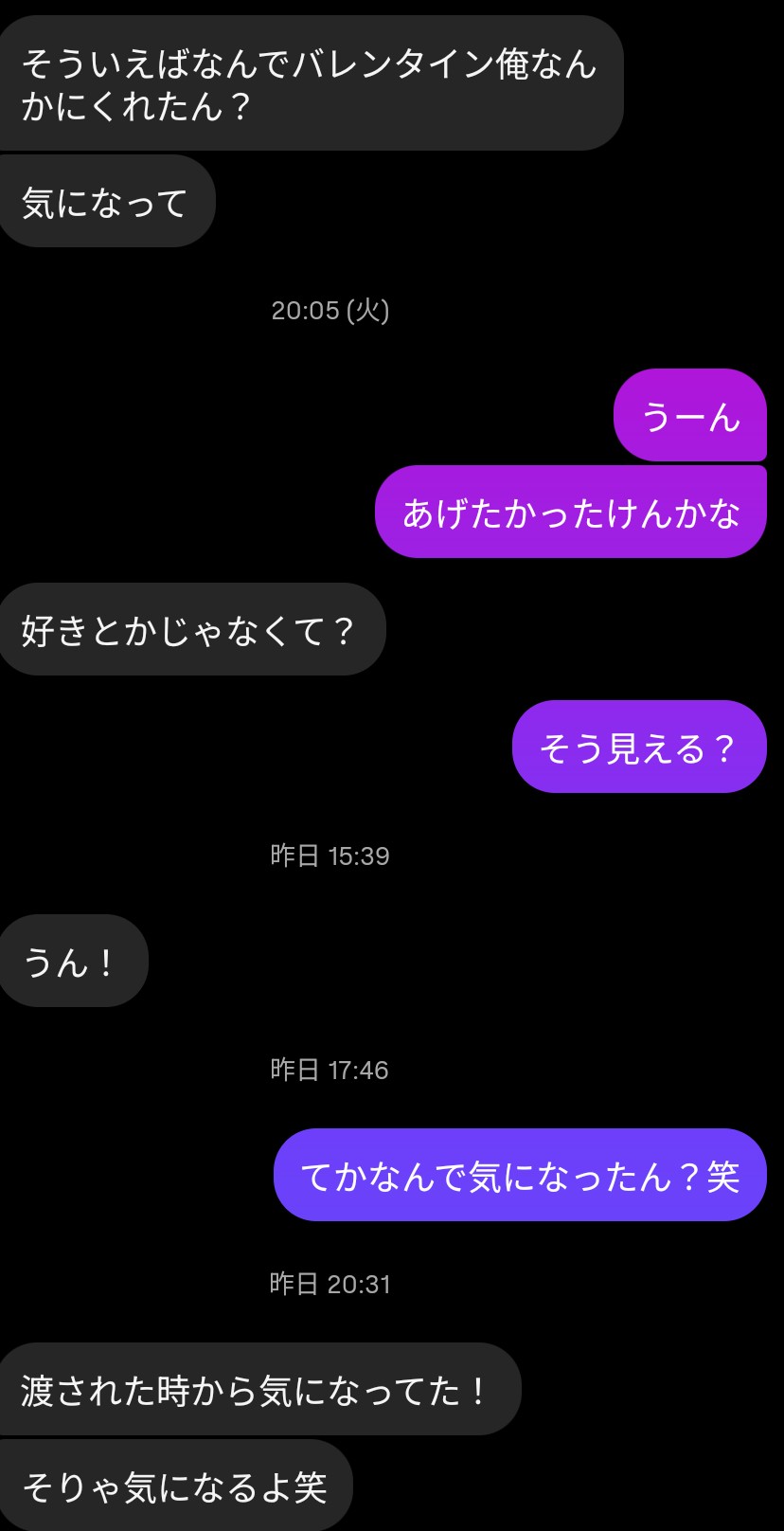The width and height of the screenshot is (784, 1531).
Task: Select the "気になって" gray message
Action: 107,201
